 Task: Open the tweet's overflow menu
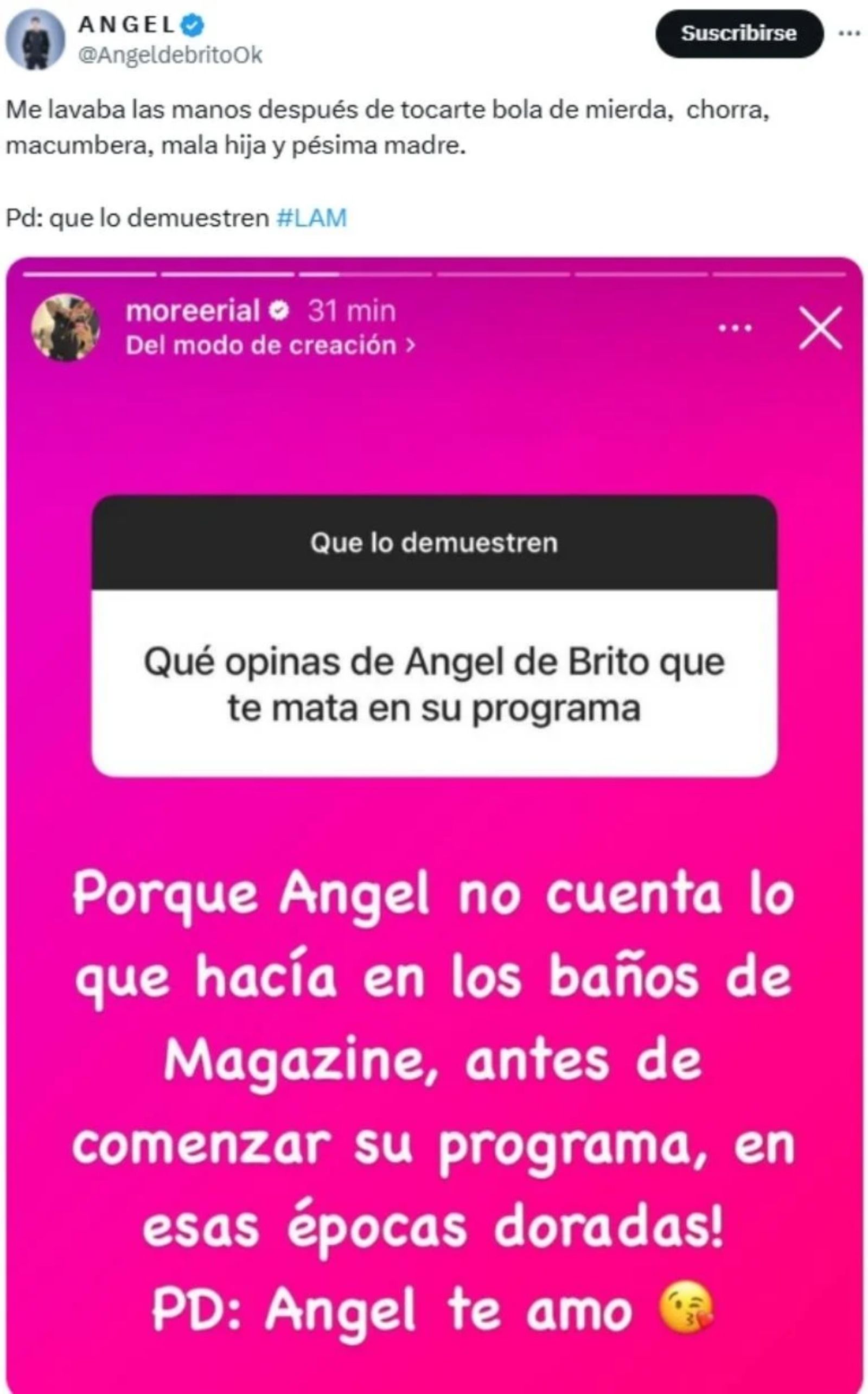849,33
